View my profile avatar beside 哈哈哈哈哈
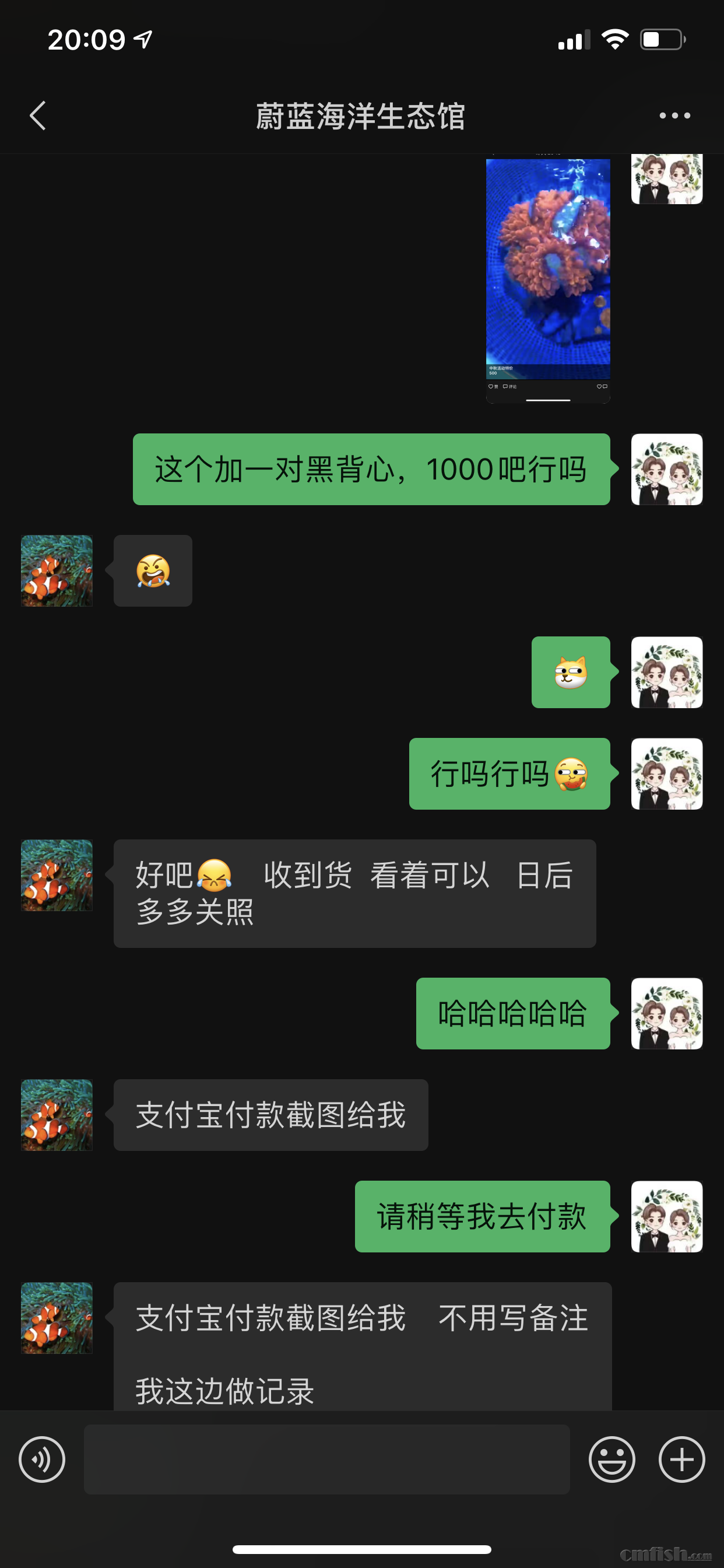724x1568 pixels. coord(667,1013)
